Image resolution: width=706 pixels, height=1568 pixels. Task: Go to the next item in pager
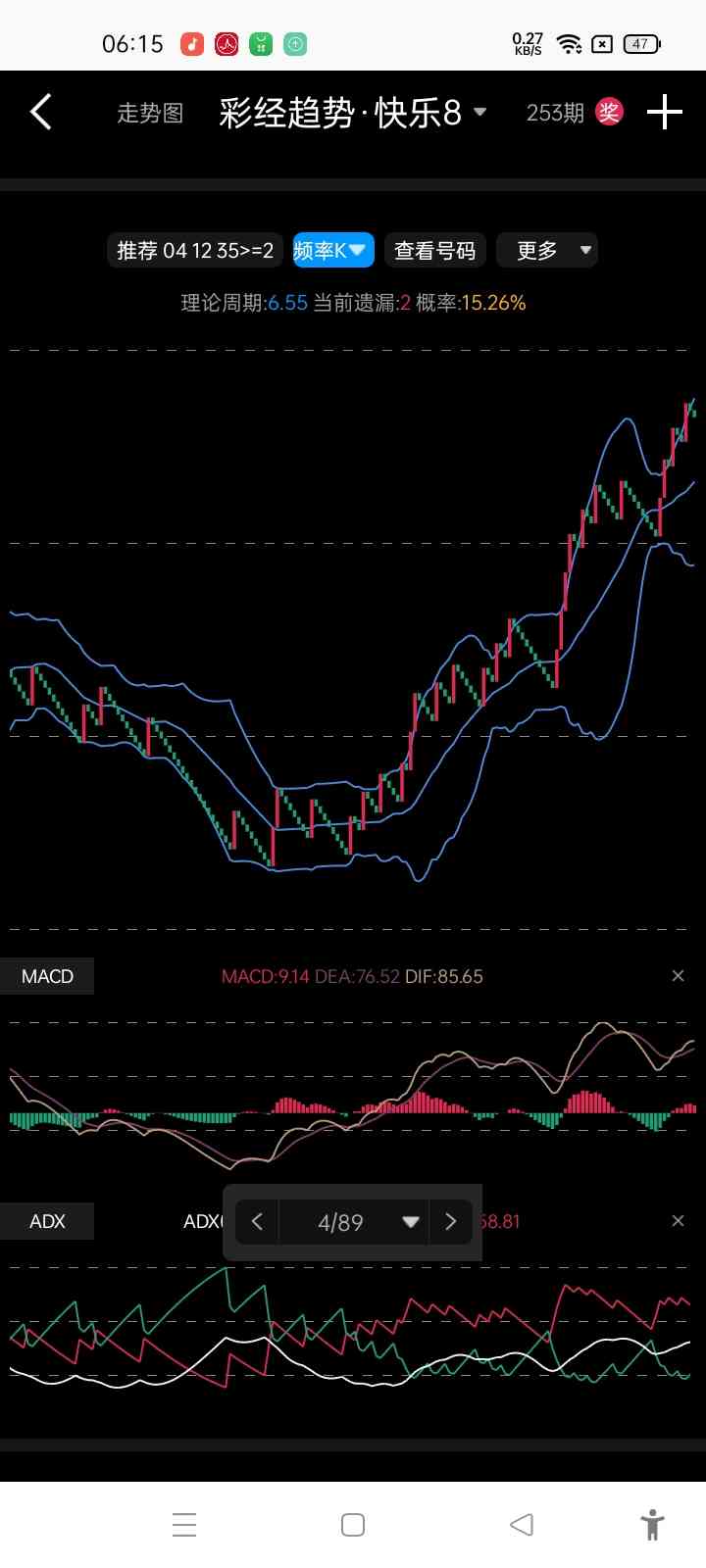click(x=451, y=1222)
